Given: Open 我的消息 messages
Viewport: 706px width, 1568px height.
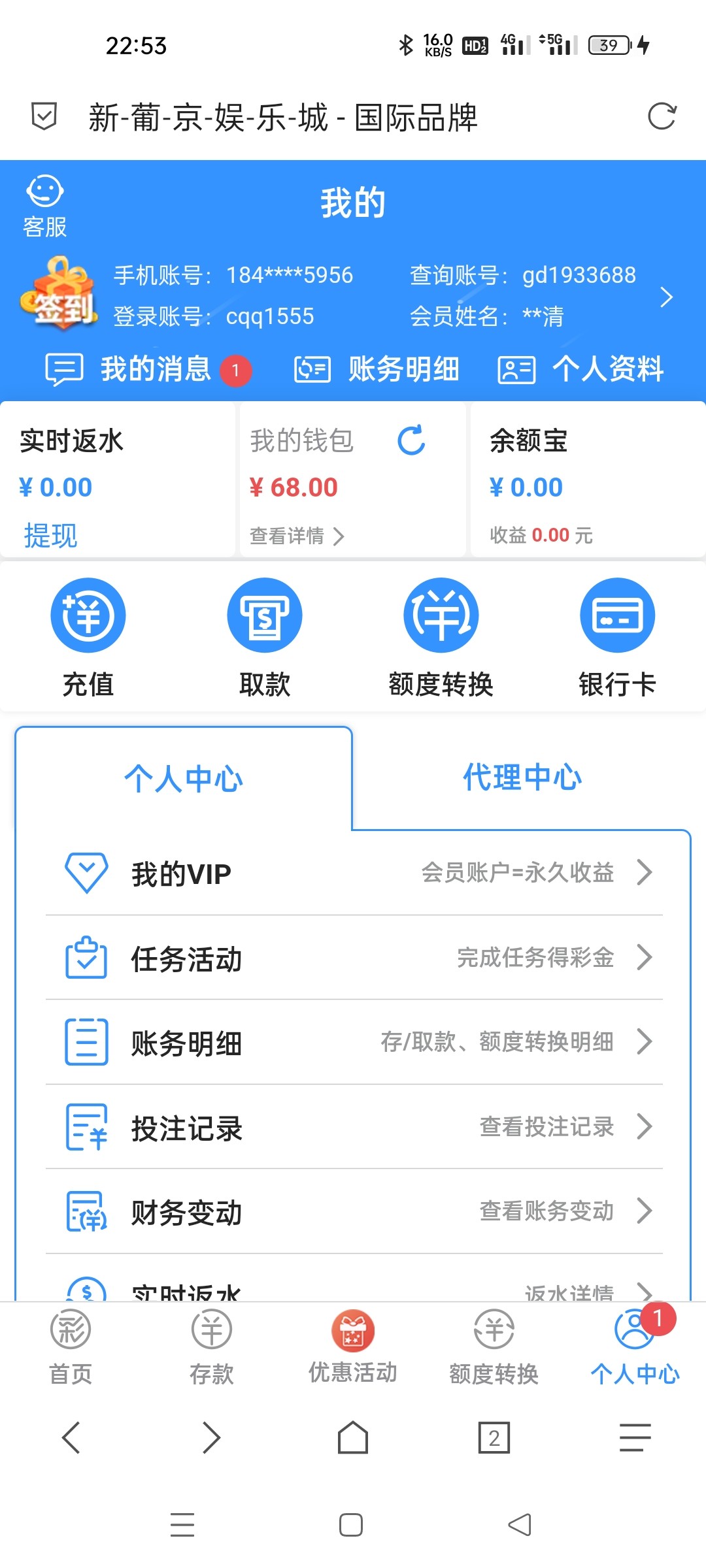Looking at the screenshot, I should (147, 369).
